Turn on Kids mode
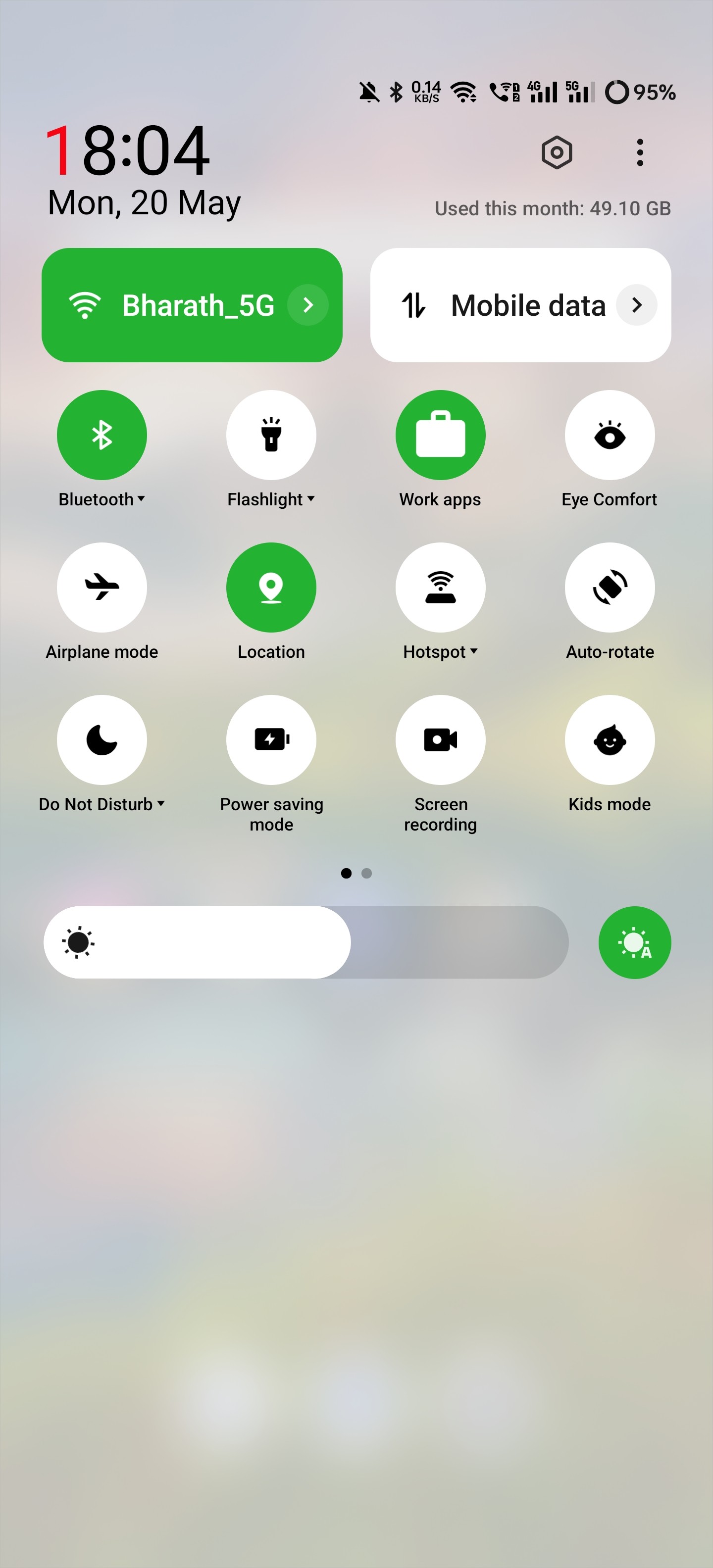 (610, 739)
